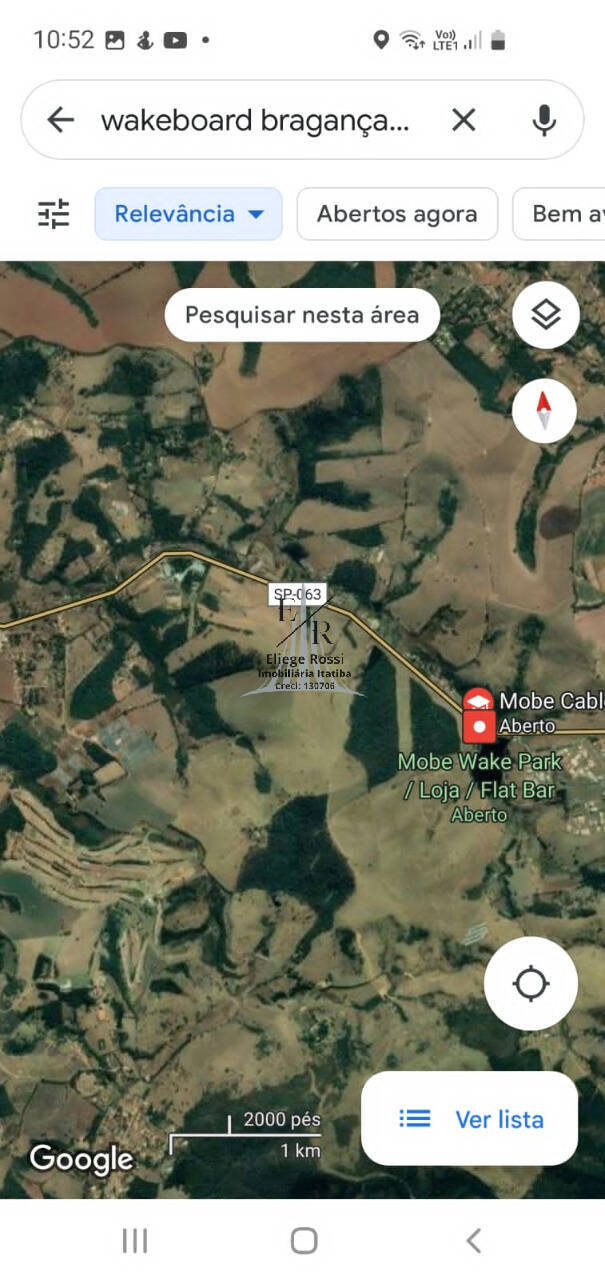The width and height of the screenshot is (605, 1280).
Task: Center the map on my location
Action: point(531,984)
